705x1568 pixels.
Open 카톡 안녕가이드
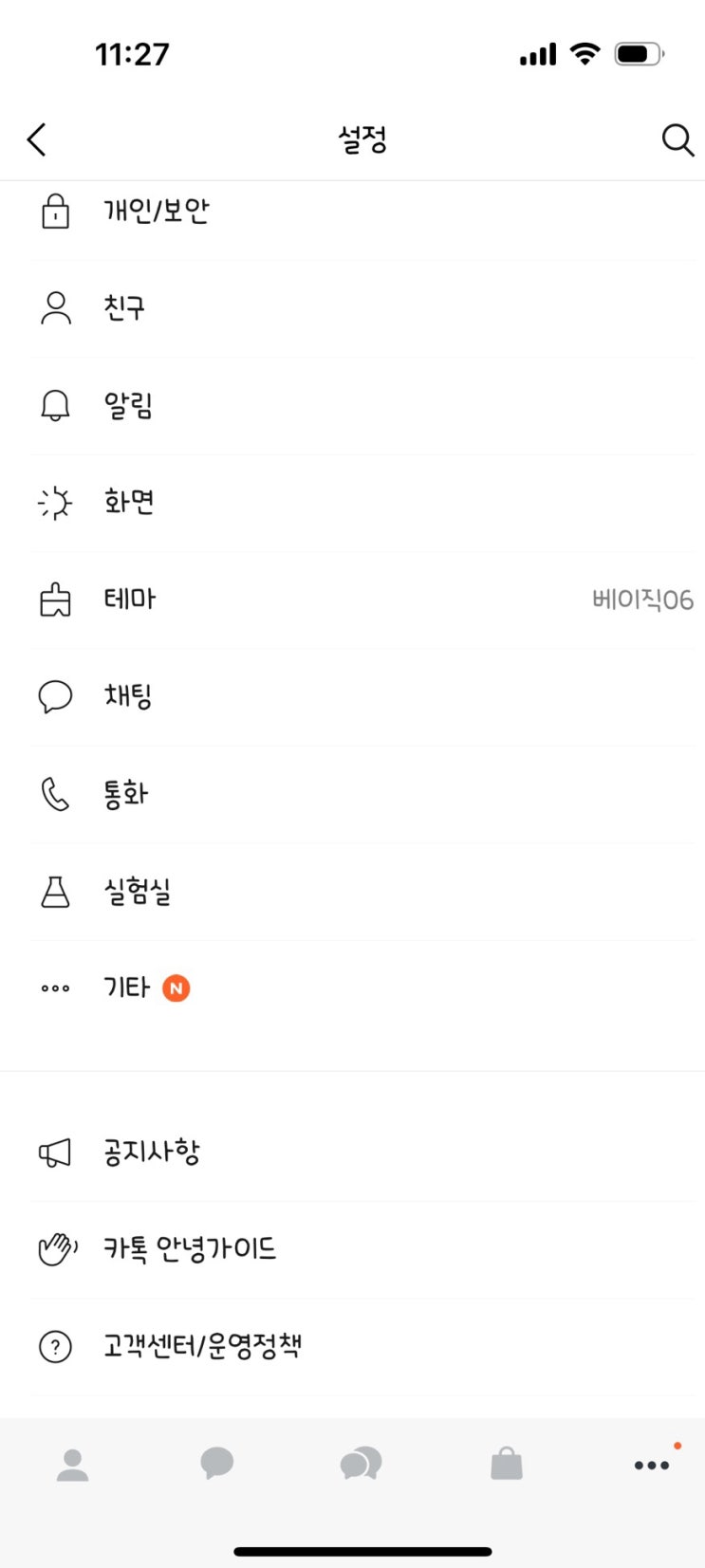coord(190,1249)
